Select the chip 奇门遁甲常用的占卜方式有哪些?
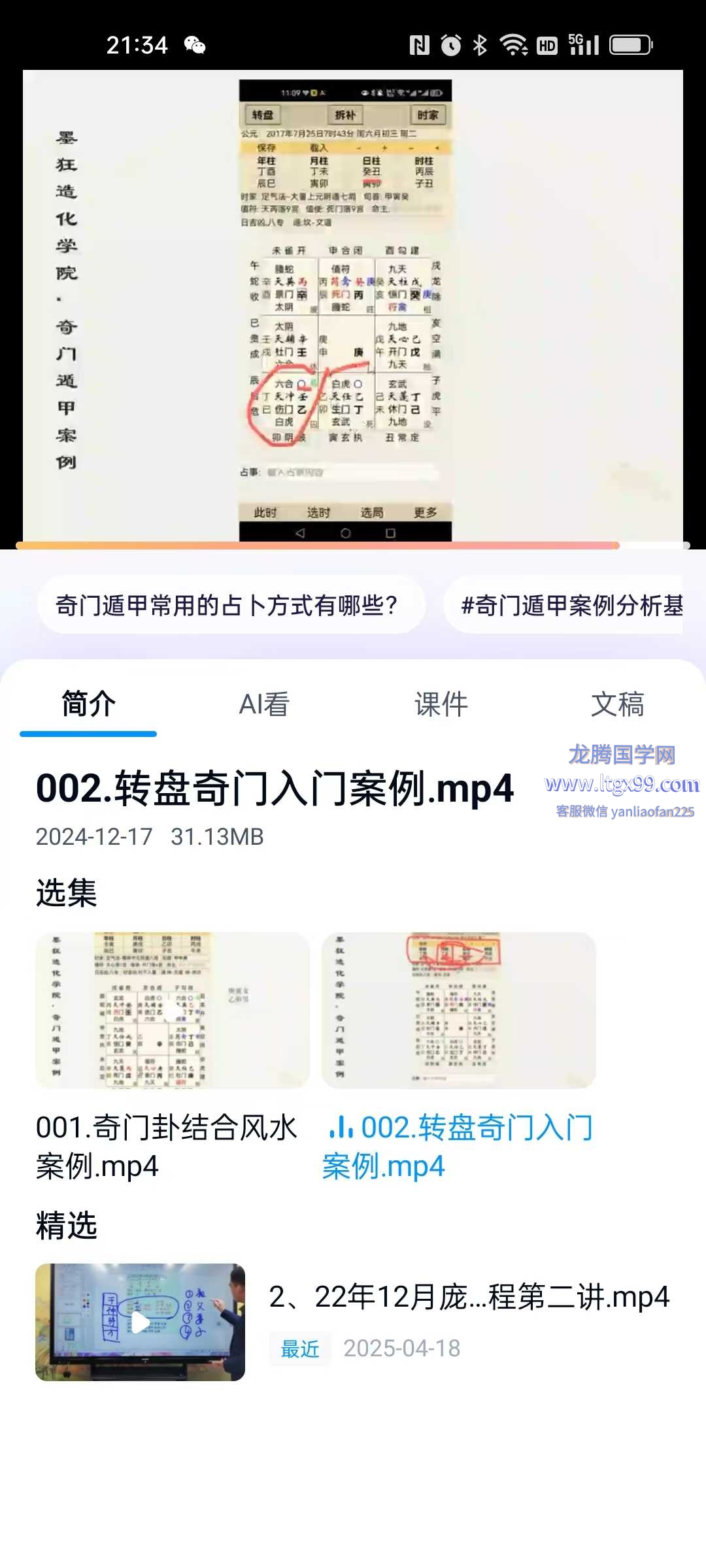Image resolution: width=706 pixels, height=1568 pixels. point(230,605)
